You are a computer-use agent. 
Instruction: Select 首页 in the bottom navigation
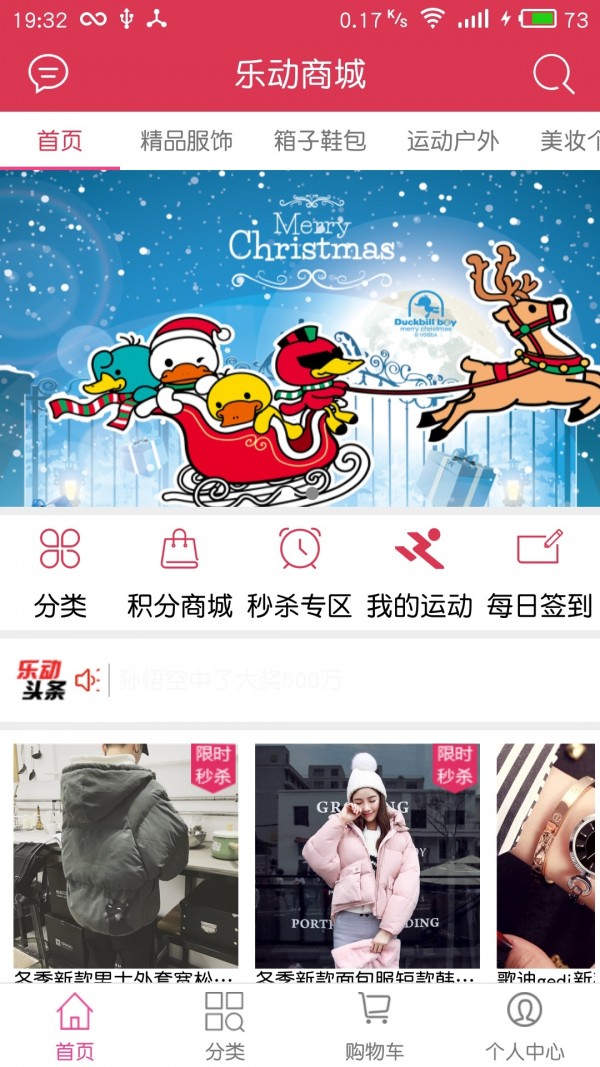pyautogui.click(x=75, y=1026)
